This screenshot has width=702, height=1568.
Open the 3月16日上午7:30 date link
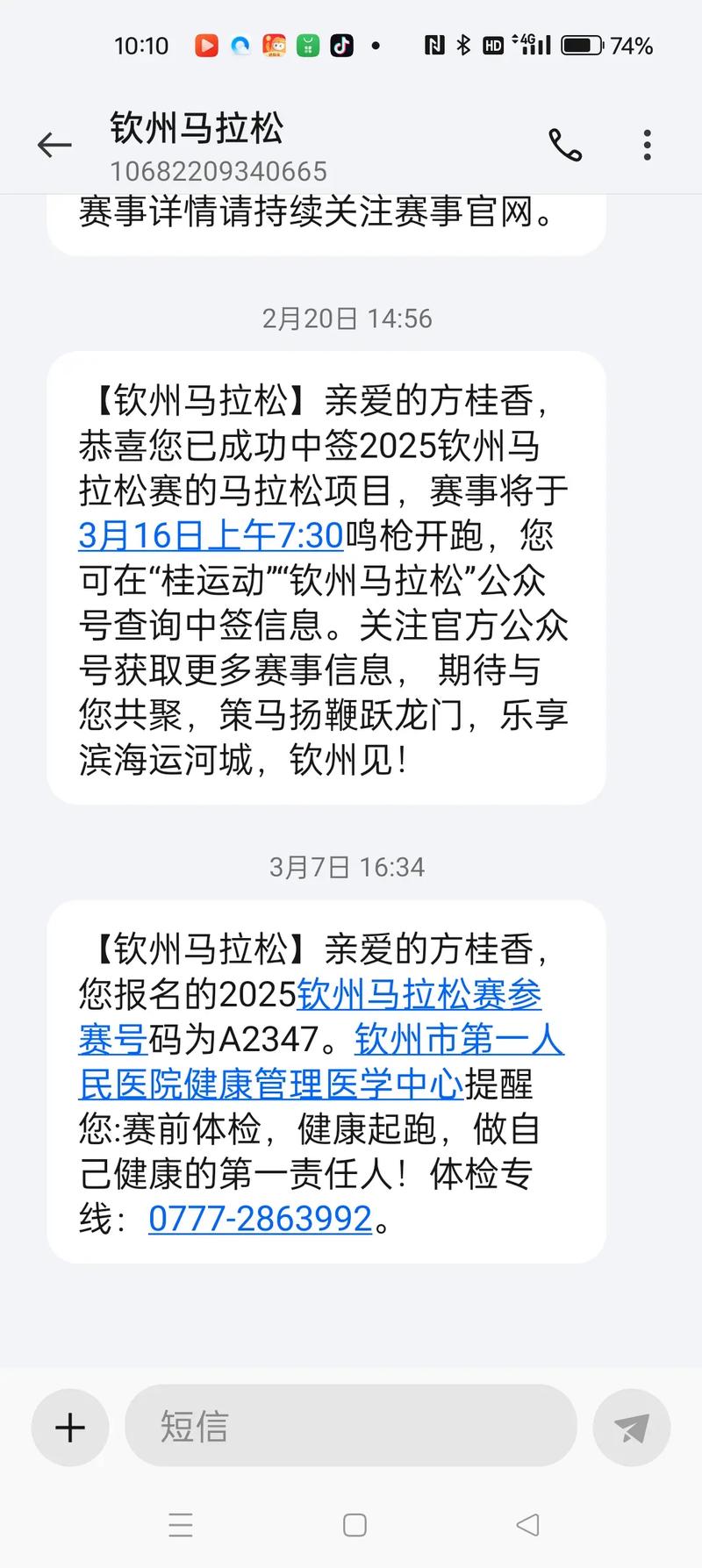(x=208, y=535)
